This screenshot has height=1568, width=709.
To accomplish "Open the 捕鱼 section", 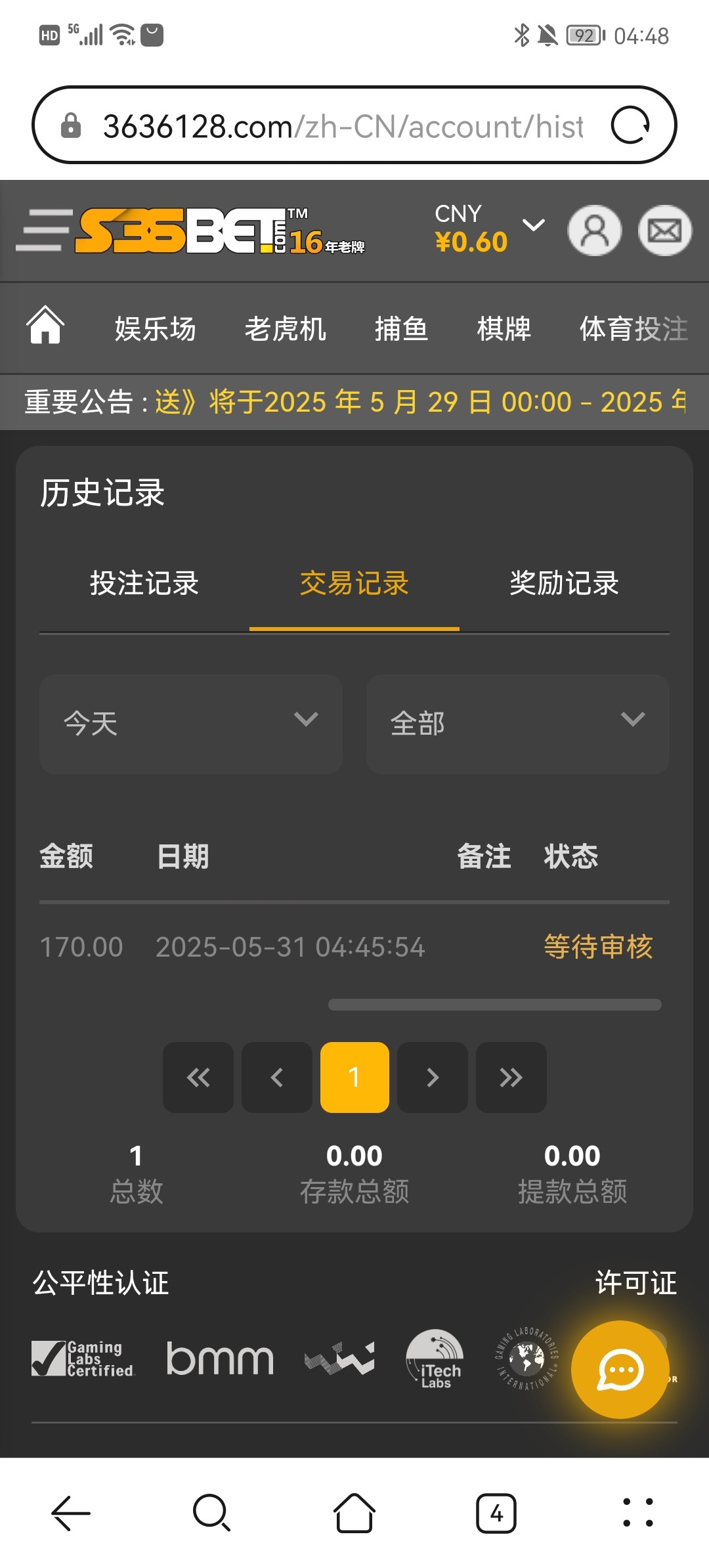I will pyautogui.click(x=401, y=328).
